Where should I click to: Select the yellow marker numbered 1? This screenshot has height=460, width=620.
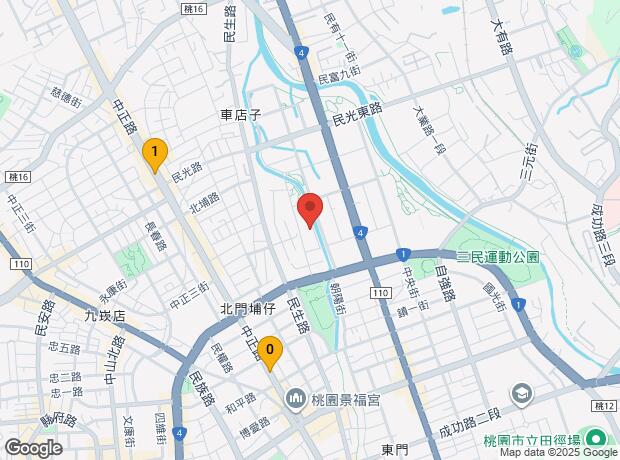(x=154, y=153)
